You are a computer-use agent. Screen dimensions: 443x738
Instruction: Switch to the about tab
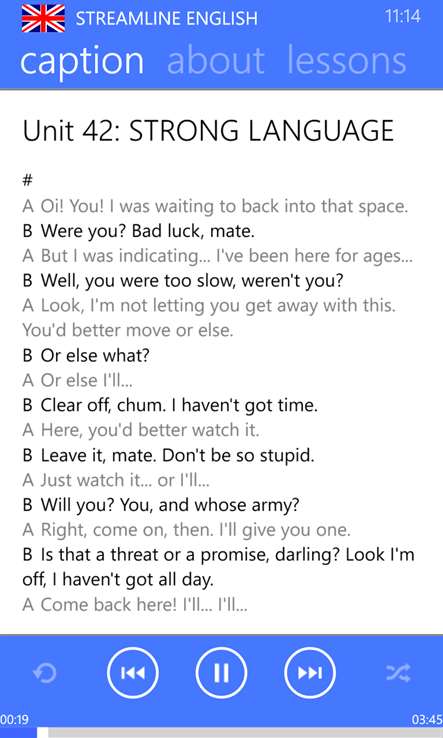(x=216, y=60)
